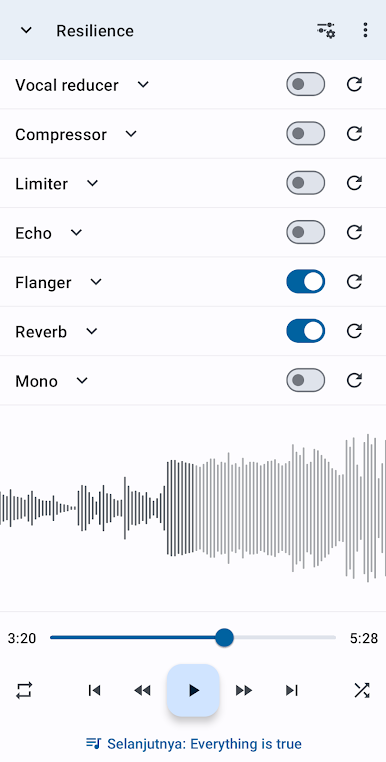
Task: Toggle shuffle mode
Action: click(362, 690)
